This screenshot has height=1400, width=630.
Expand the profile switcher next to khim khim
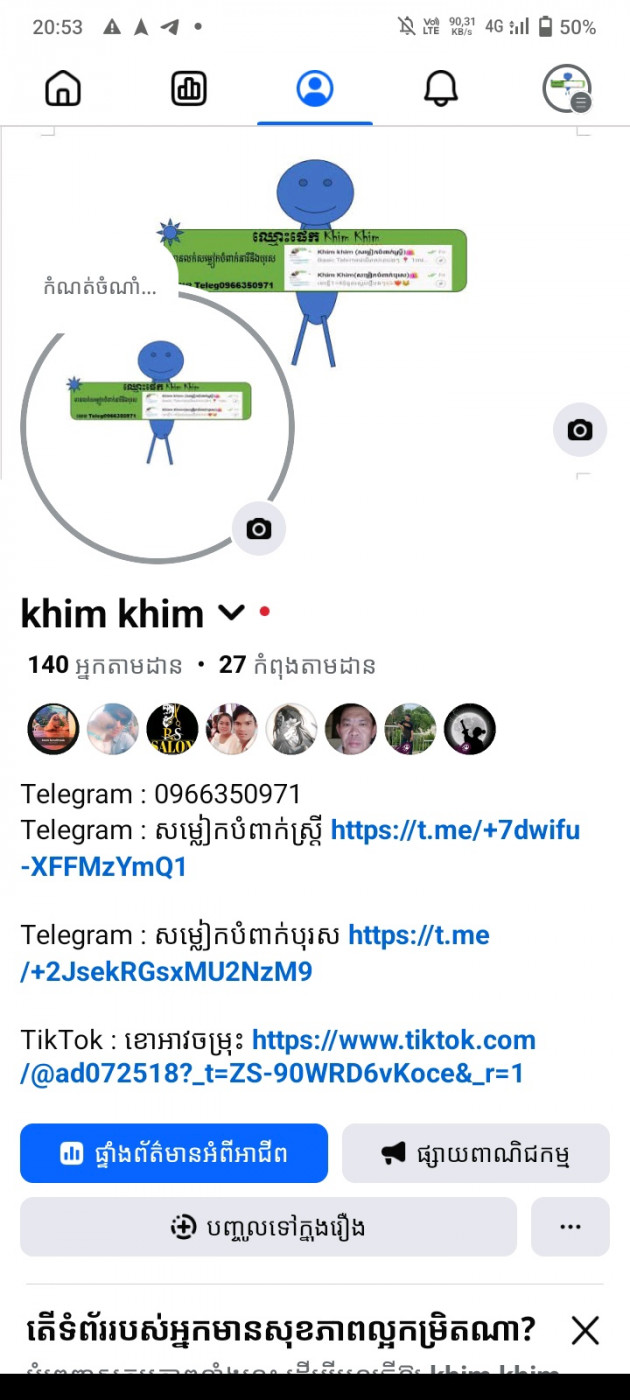click(232, 612)
